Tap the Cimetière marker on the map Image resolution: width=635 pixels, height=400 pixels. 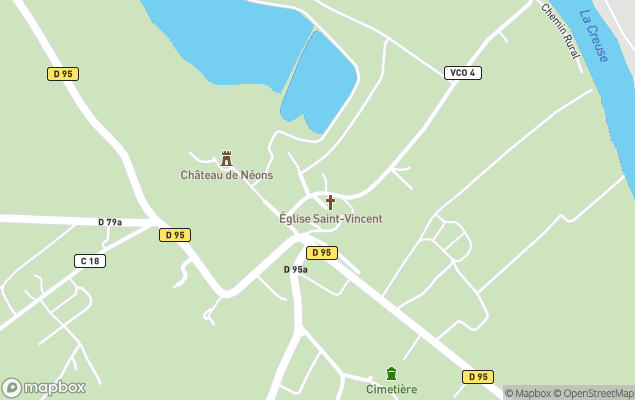click(391, 373)
